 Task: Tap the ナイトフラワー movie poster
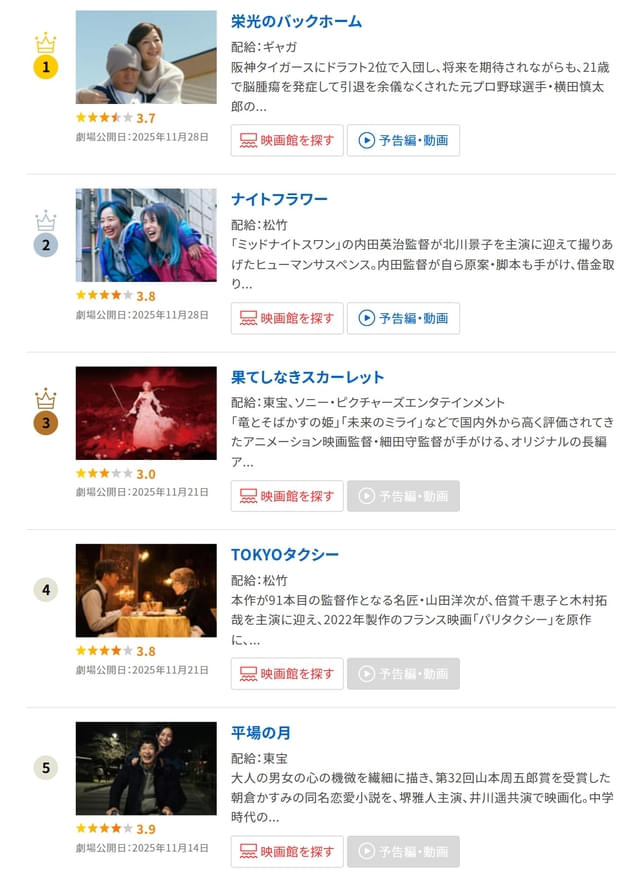tap(146, 235)
